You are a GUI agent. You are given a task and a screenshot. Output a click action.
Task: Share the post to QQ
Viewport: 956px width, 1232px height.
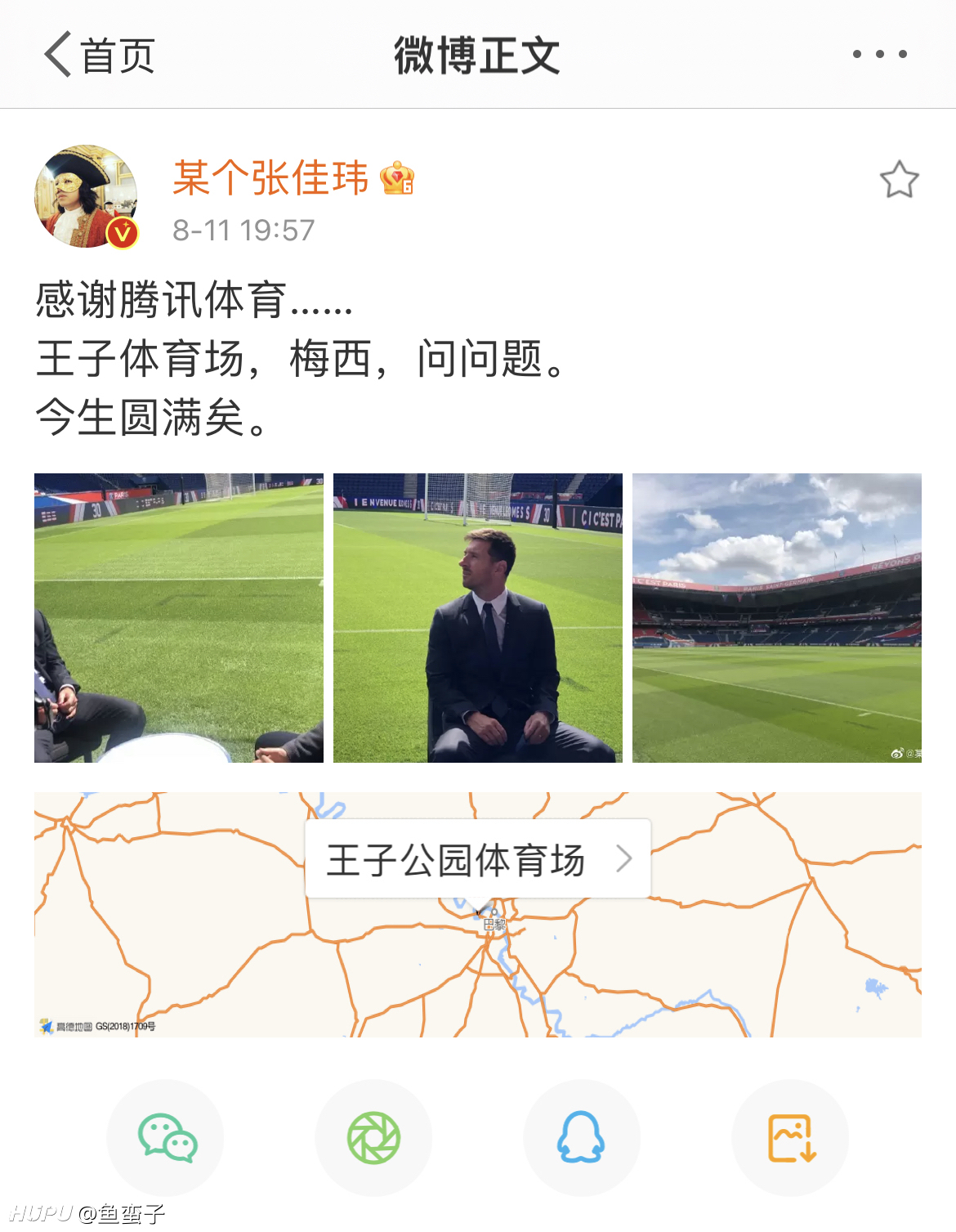(581, 1137)
